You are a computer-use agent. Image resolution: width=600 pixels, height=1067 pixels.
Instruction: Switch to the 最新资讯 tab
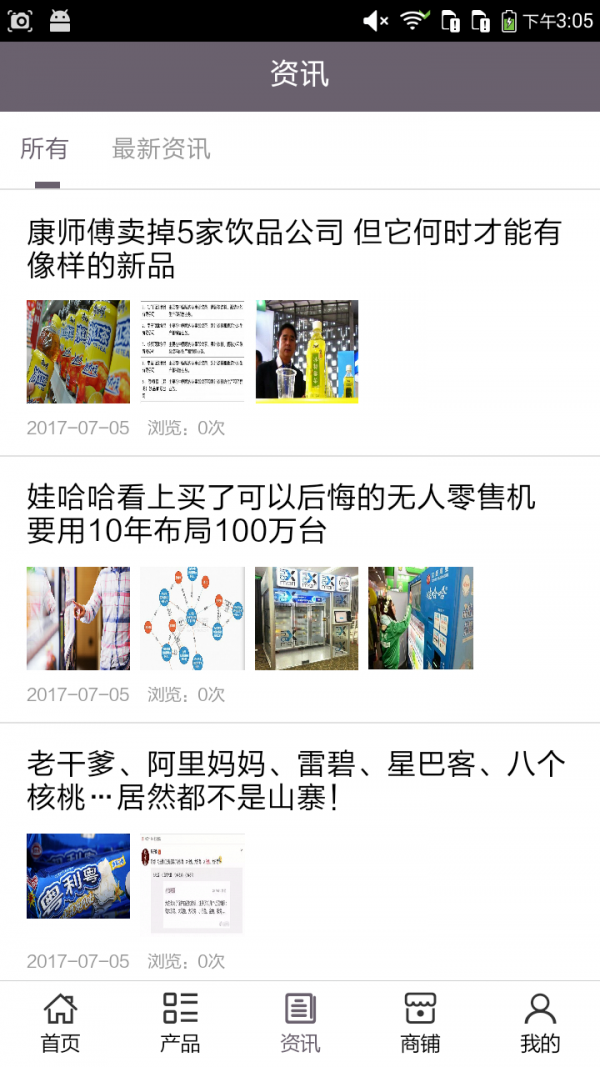point(161,150)
